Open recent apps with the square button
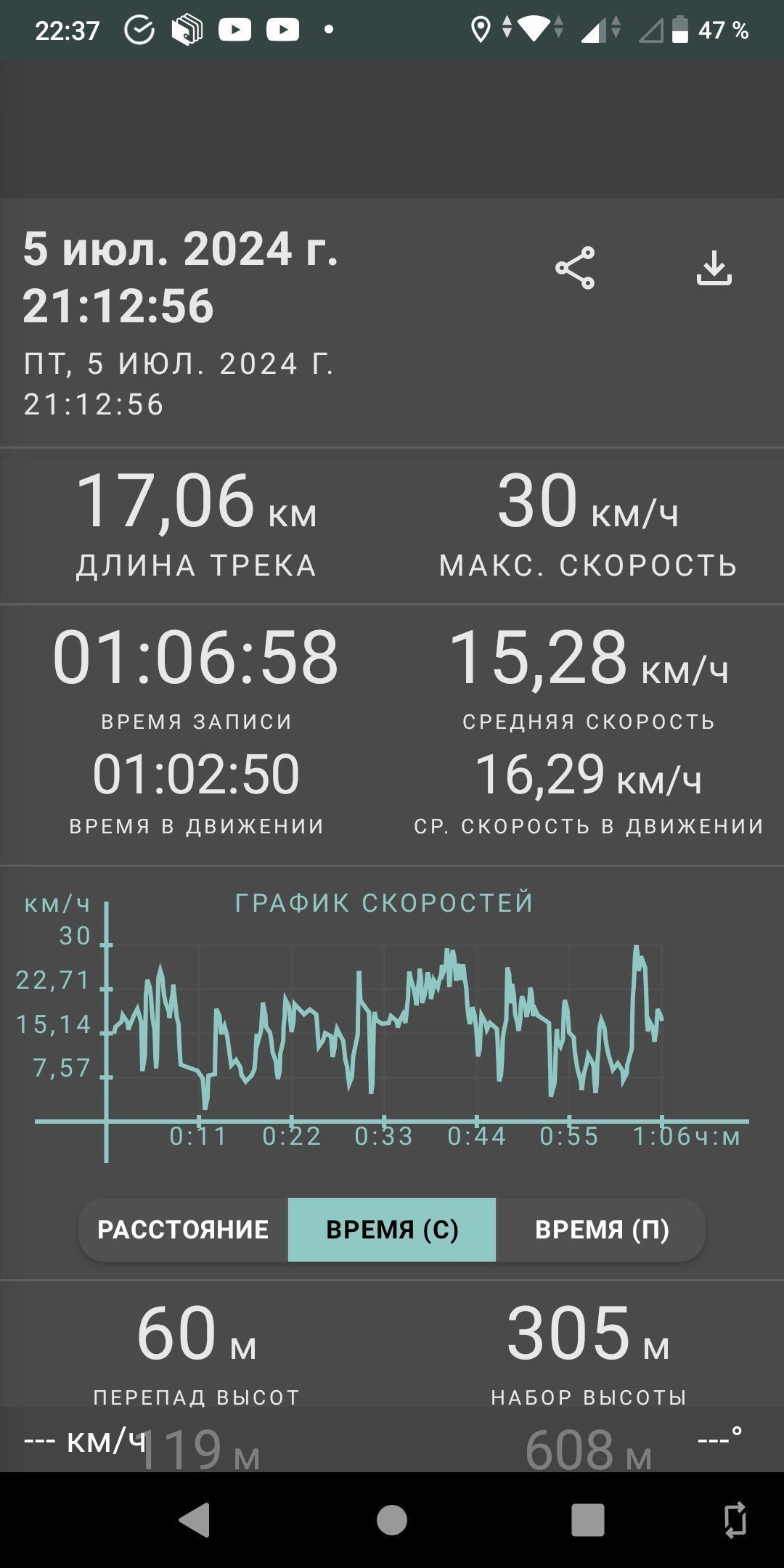 tap(587, 1519)
